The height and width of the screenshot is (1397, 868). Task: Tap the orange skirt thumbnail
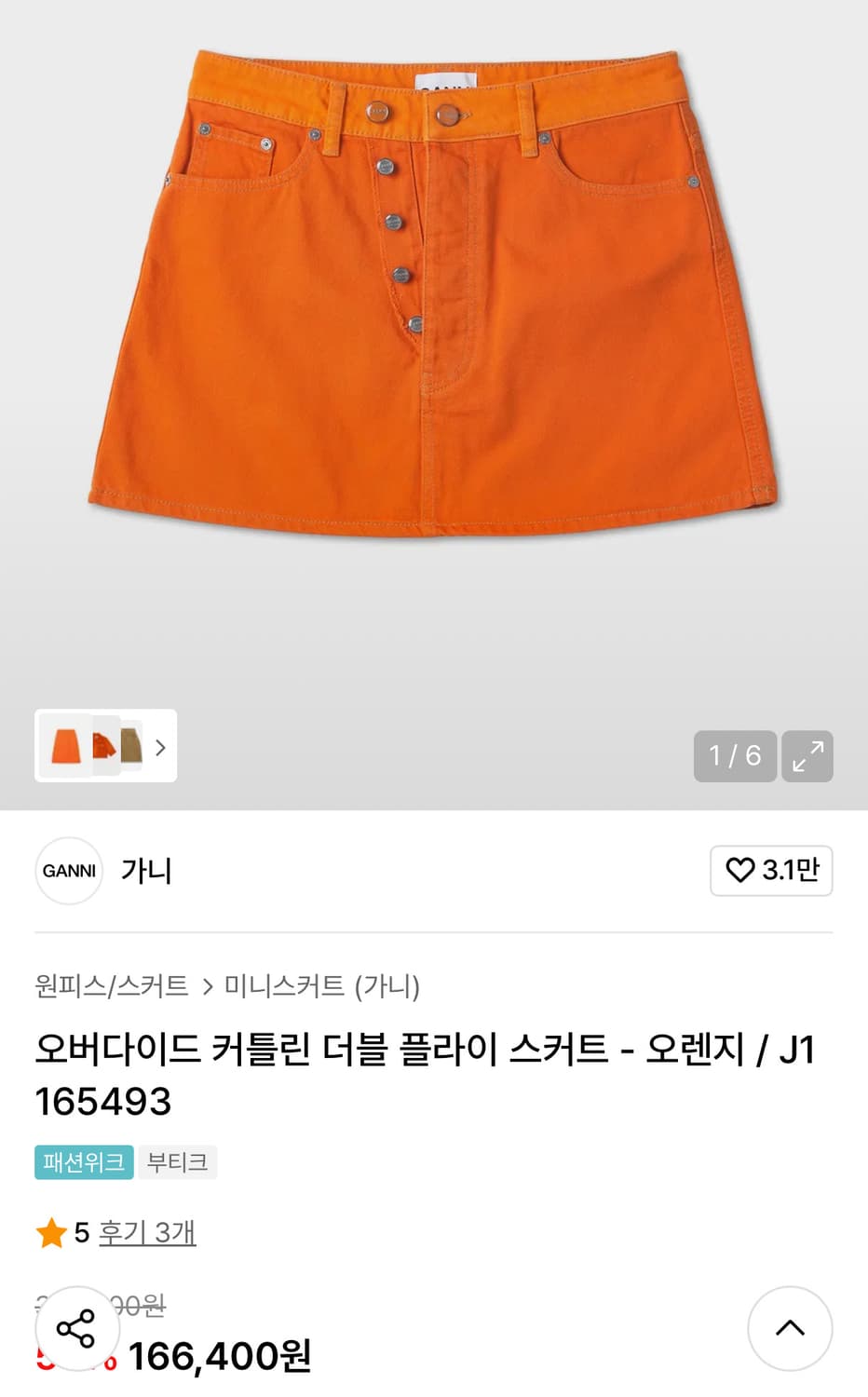coord(66,747)
